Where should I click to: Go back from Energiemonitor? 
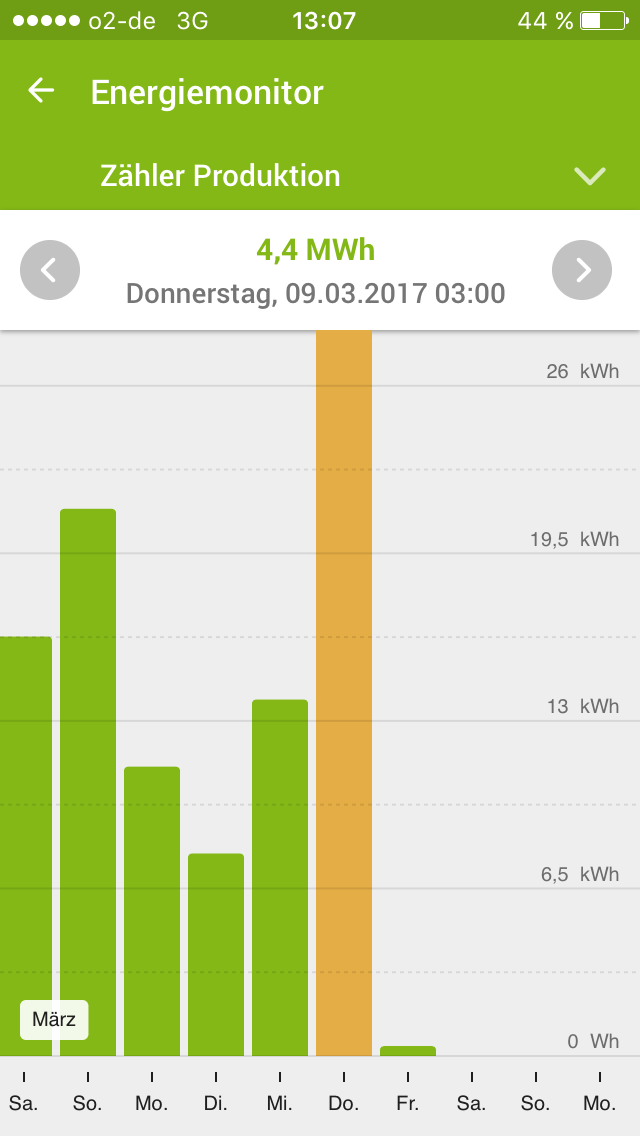(x=41, y=92)
